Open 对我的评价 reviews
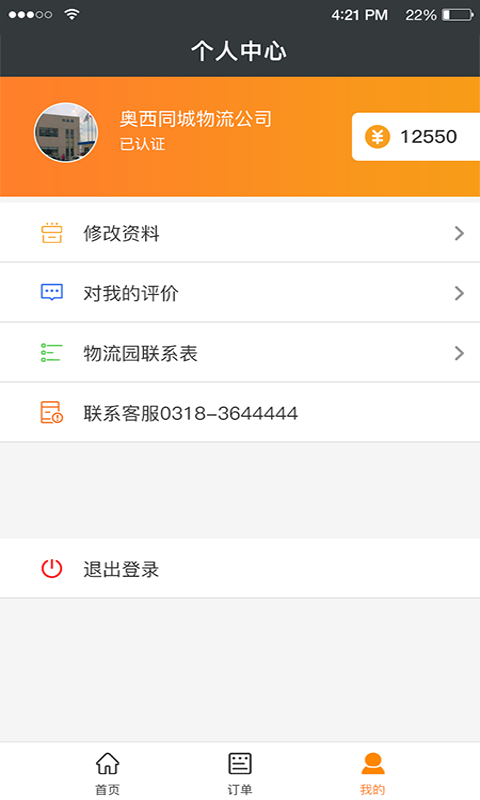Viewport: 480px width, 800px height. tap(240, 293)
